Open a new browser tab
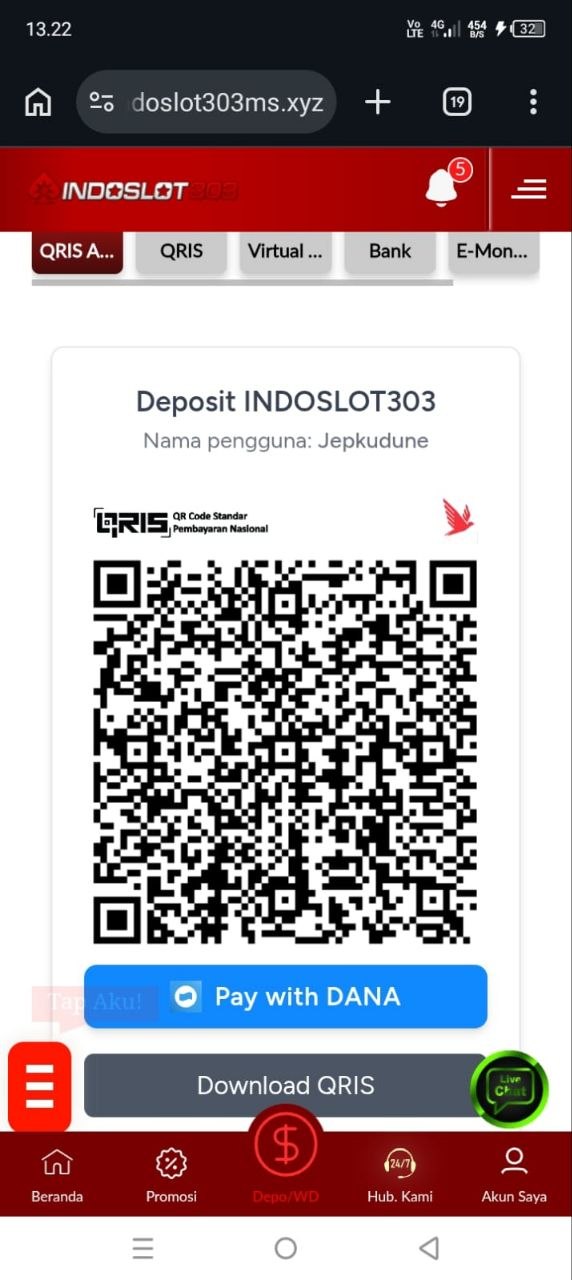The image size is (572, 1280). [378, 102]
